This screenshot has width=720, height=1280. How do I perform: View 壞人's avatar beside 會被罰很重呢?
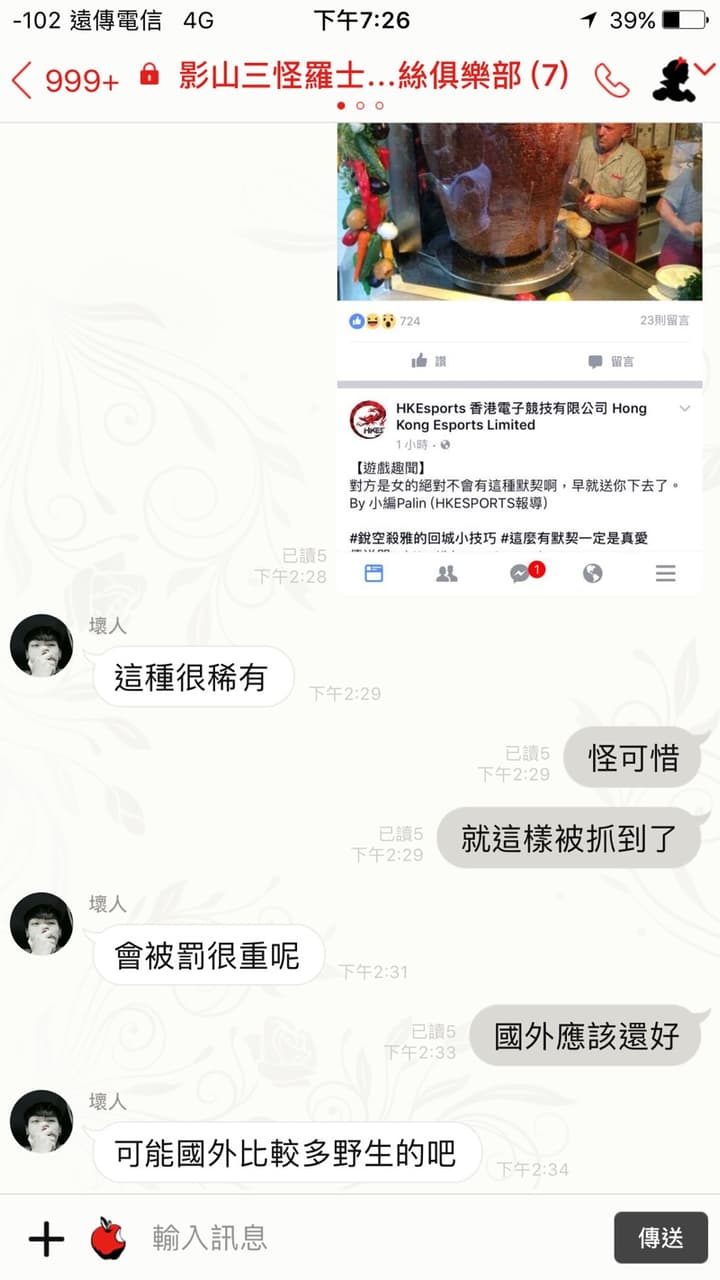coord(41,923)
